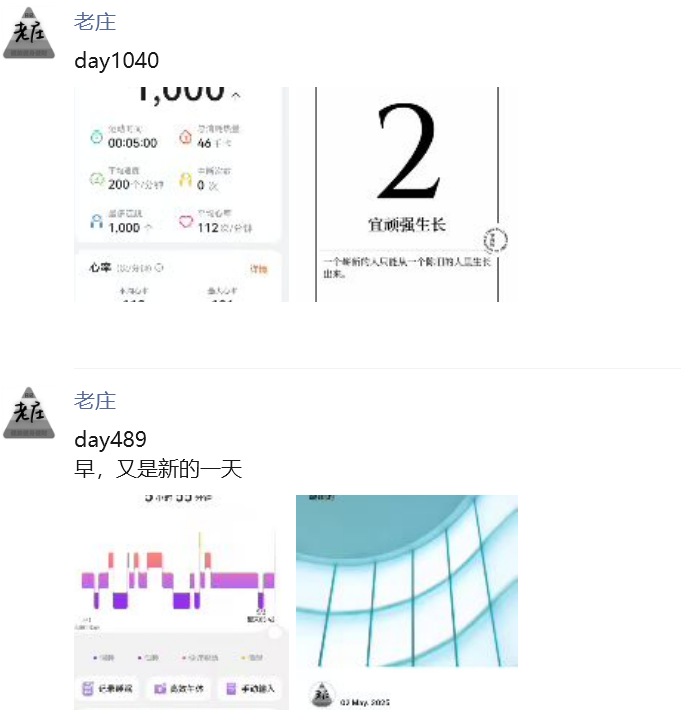Open the calendar card with number 2

407,195
